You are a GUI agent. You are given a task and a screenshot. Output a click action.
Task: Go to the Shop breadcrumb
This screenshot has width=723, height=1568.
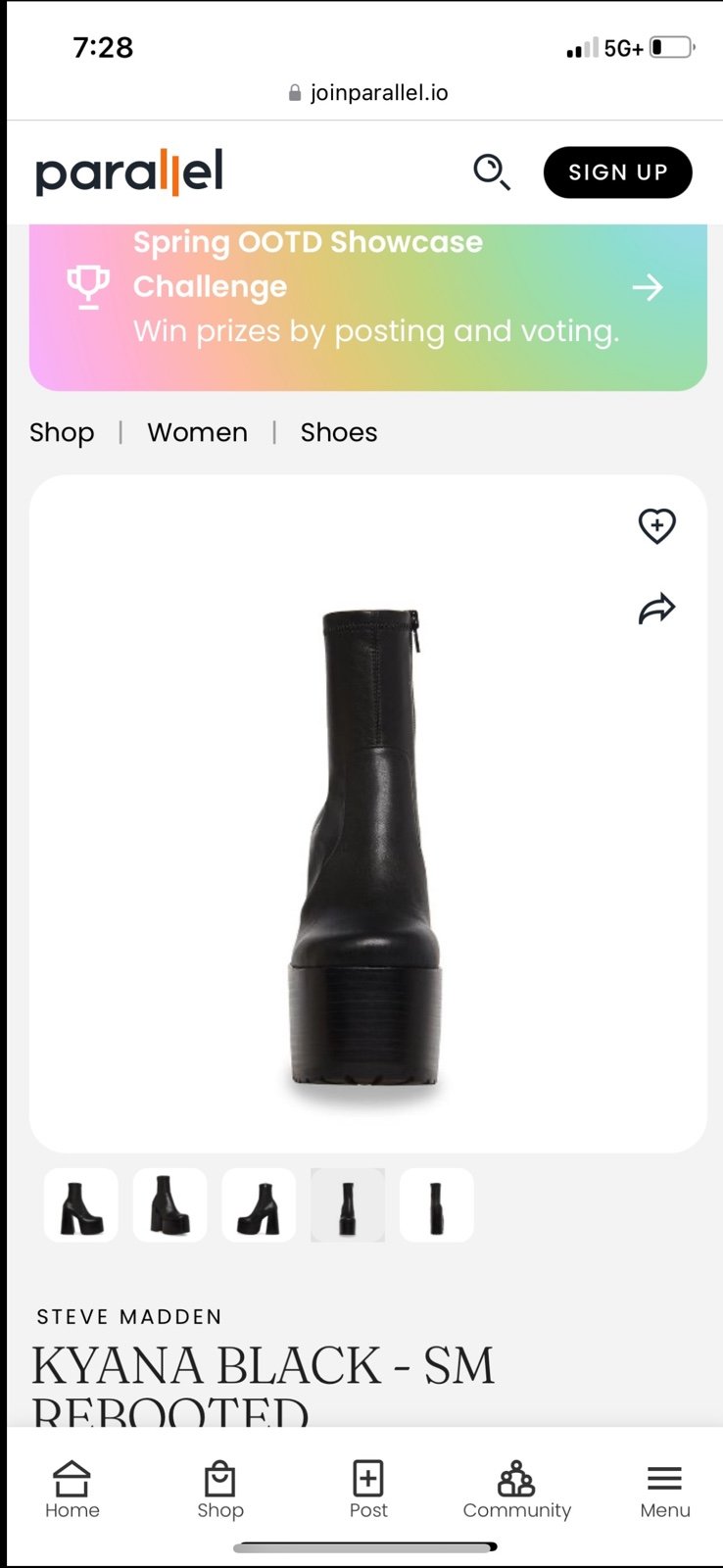point(62,432)
